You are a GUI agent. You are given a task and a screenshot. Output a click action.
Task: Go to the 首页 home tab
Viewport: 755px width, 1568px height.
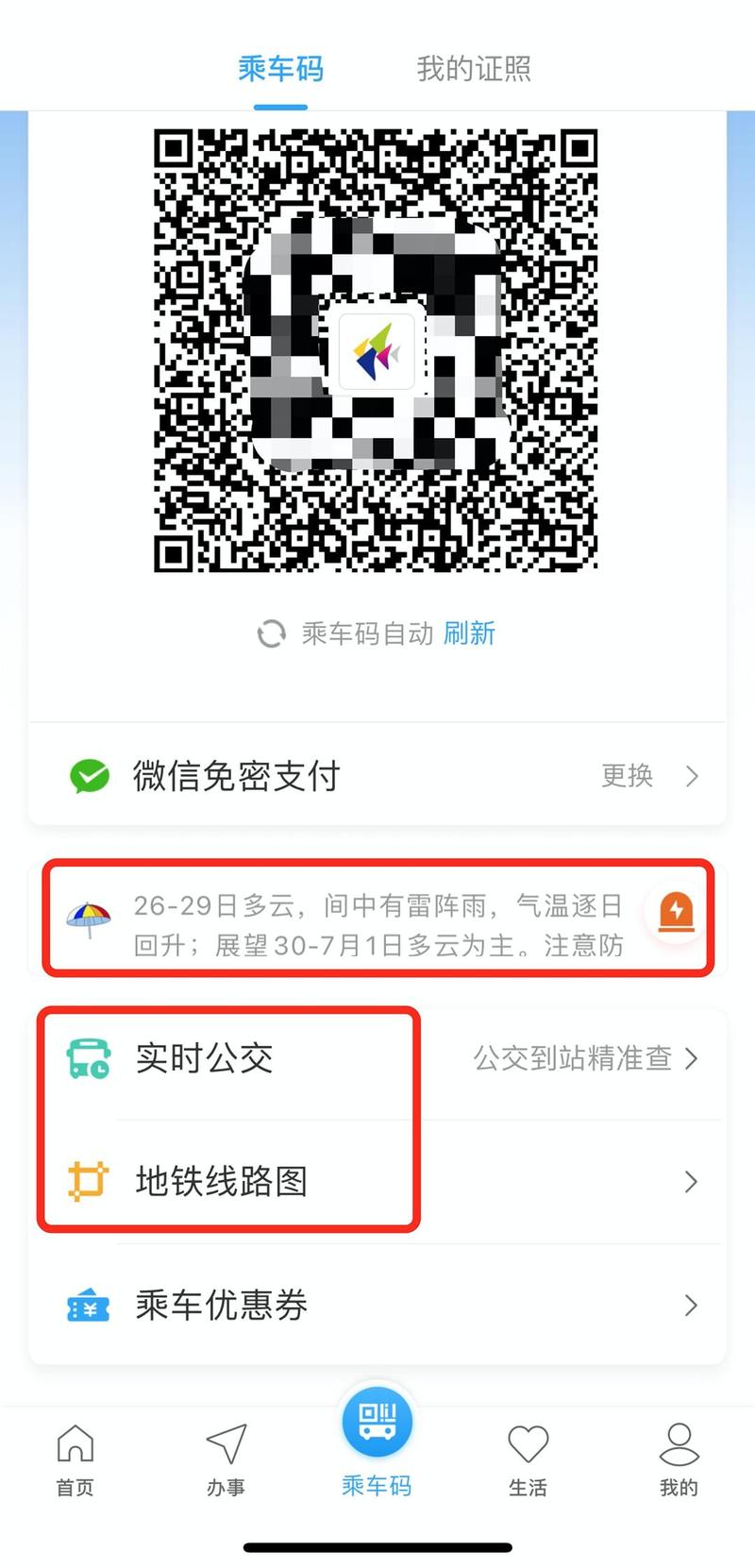[x=75, y=1459]
